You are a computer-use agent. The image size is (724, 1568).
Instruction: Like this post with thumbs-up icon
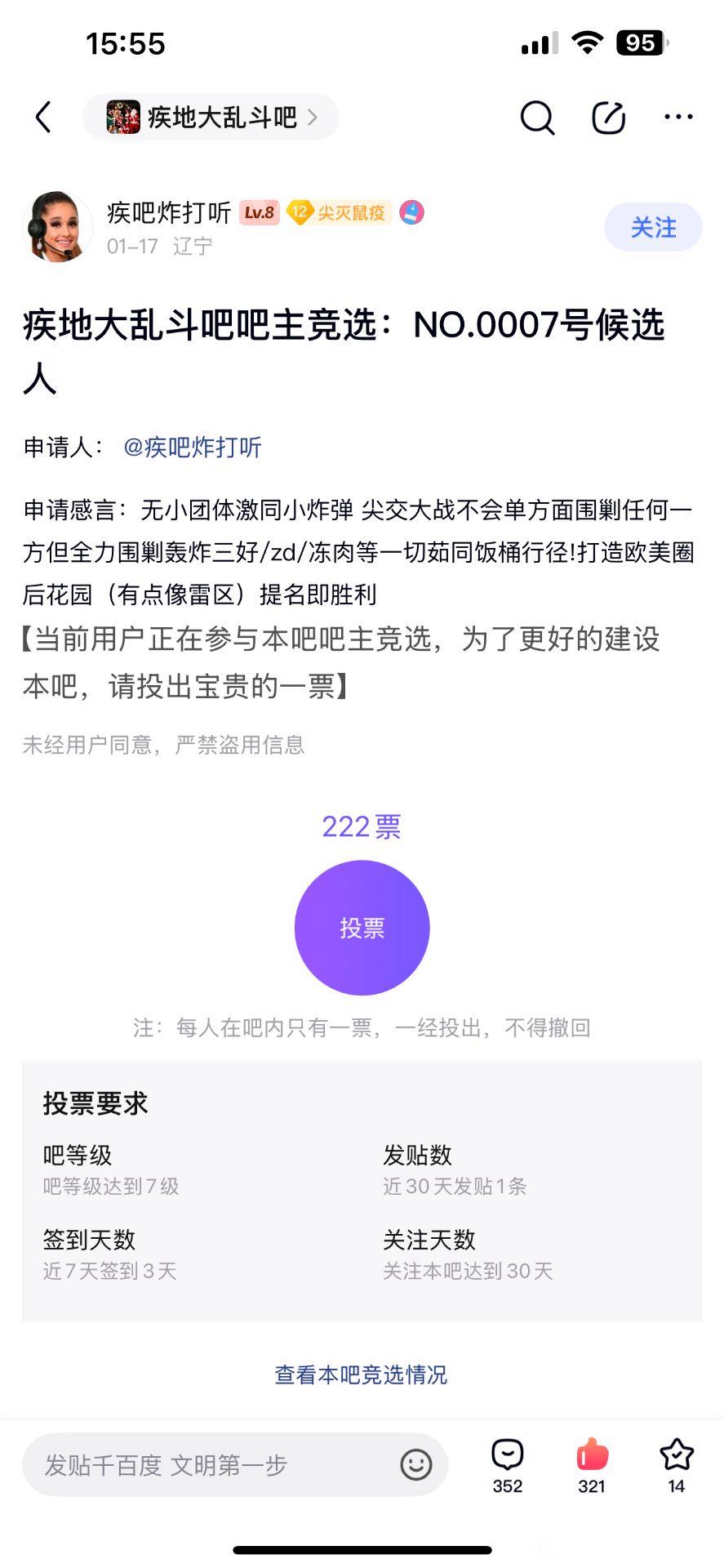[x=592, y=1463]
